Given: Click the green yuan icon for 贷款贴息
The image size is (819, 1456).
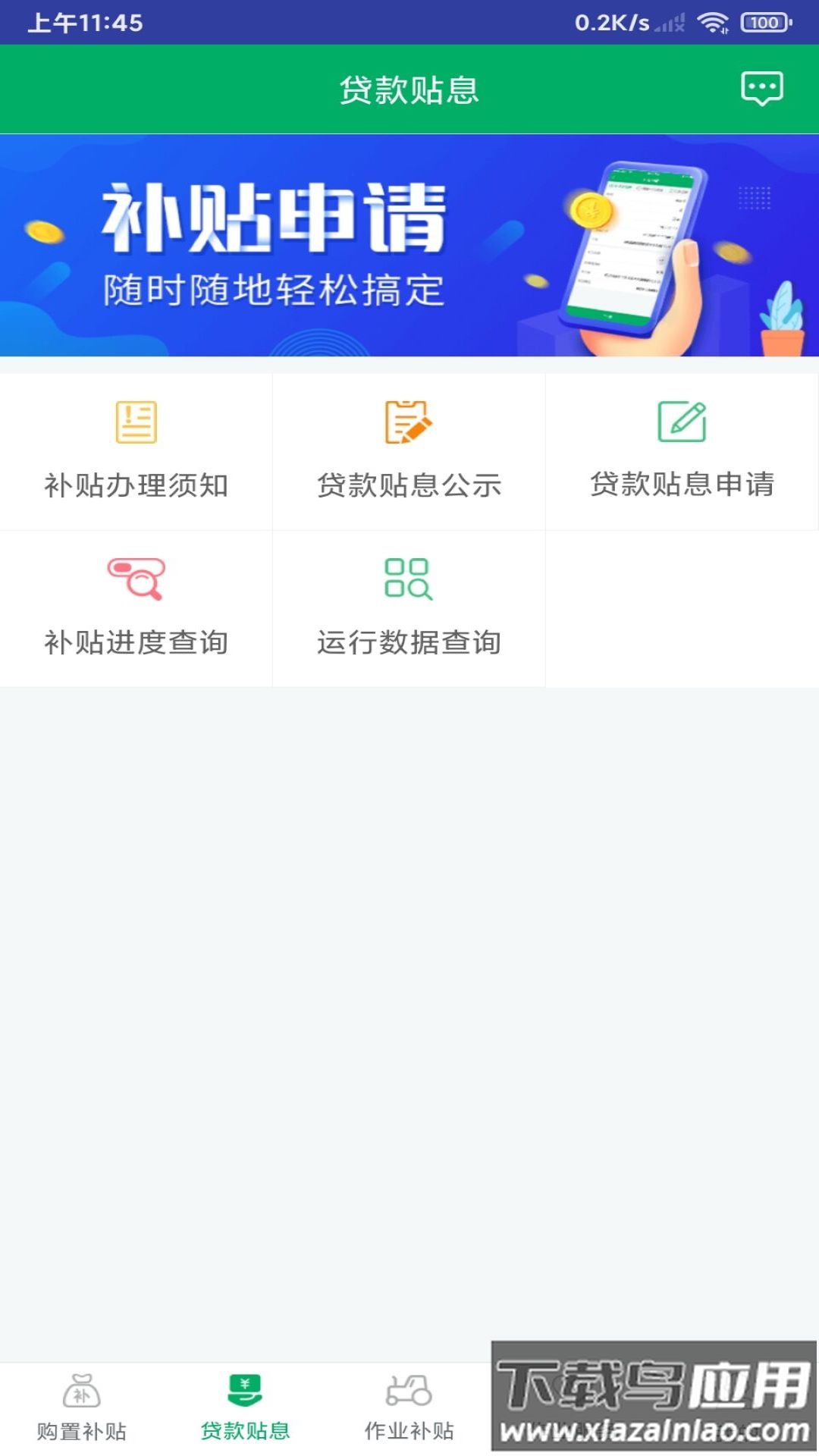Looking at the screenshot, I should point(245,1385).
